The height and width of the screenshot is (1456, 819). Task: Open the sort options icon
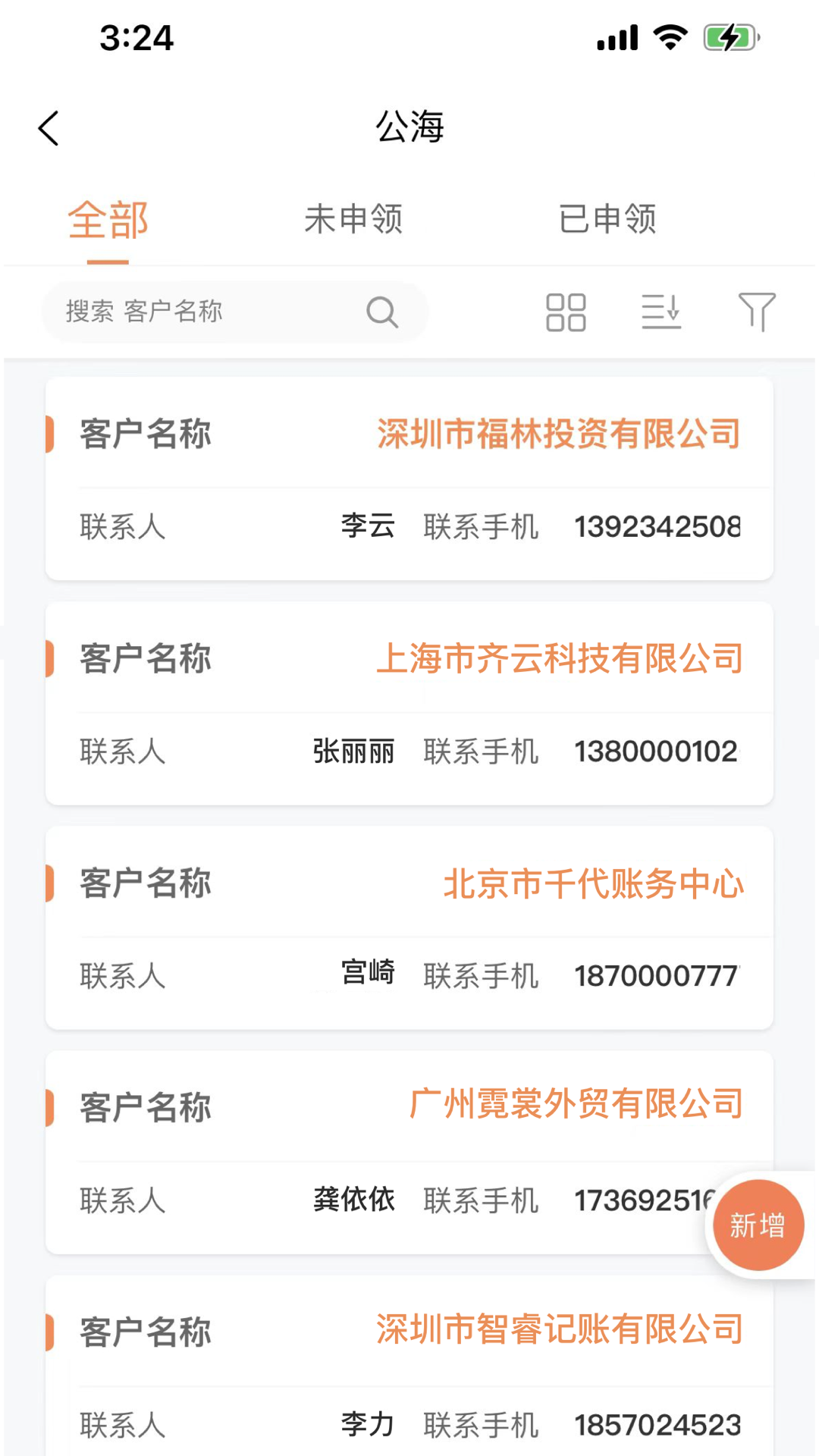(x=661, y=312)
